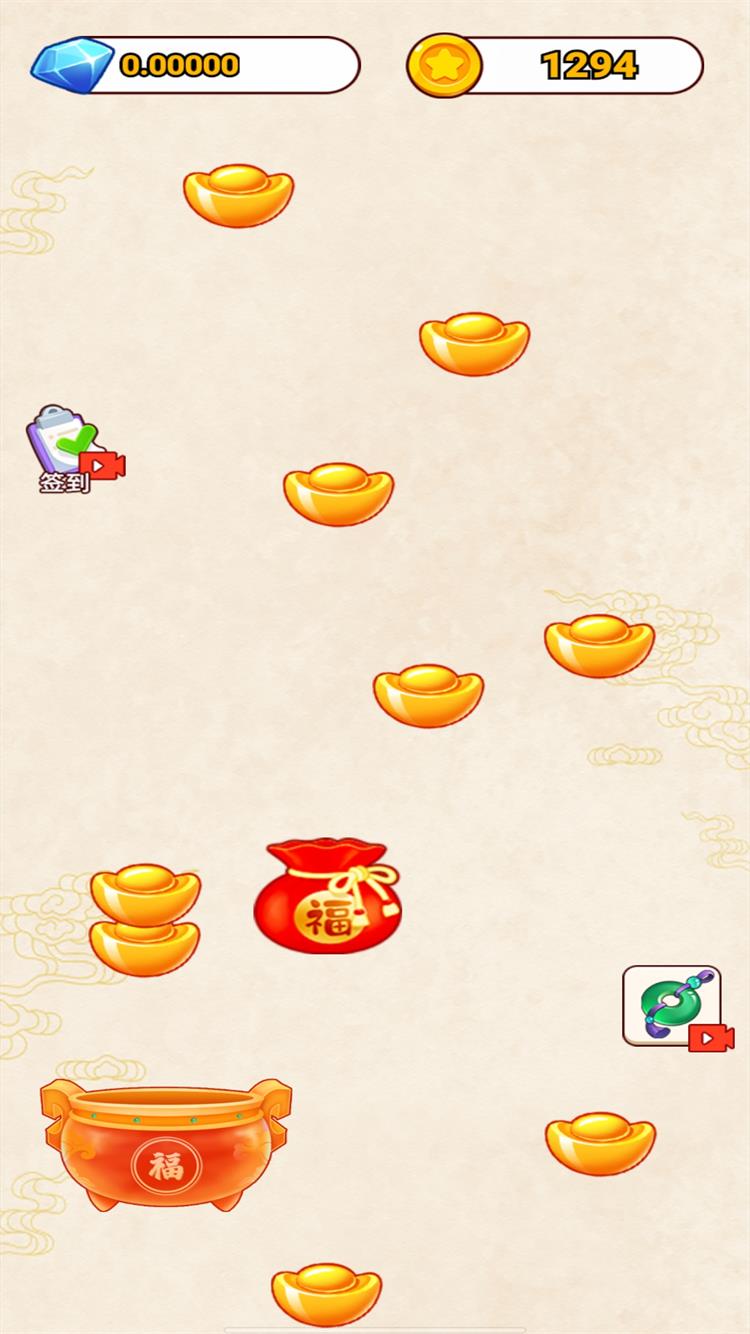Open the blue diamond balance bar
Screen dimensions: 750x1334
[197, 65]
